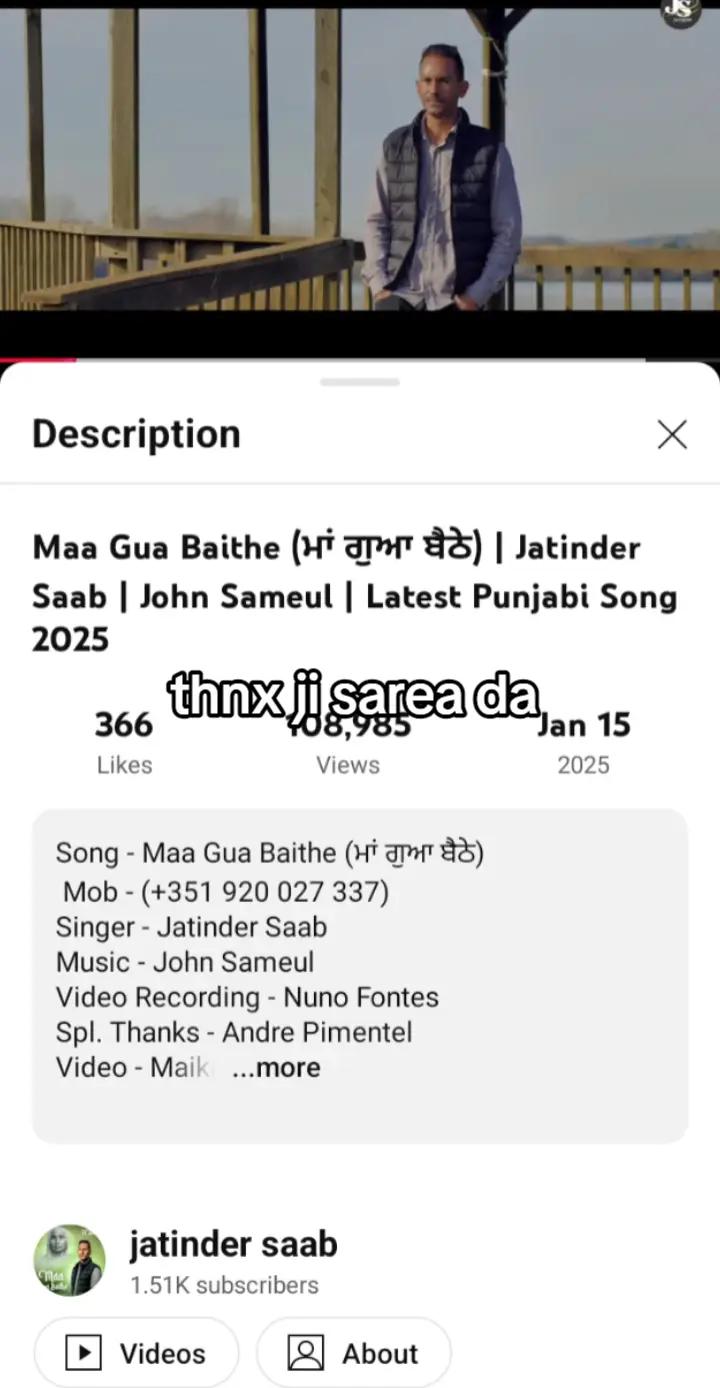720x1388 pixels.
Task: Open jatinder saab channel page
Action: click(x=232, y=1245)
